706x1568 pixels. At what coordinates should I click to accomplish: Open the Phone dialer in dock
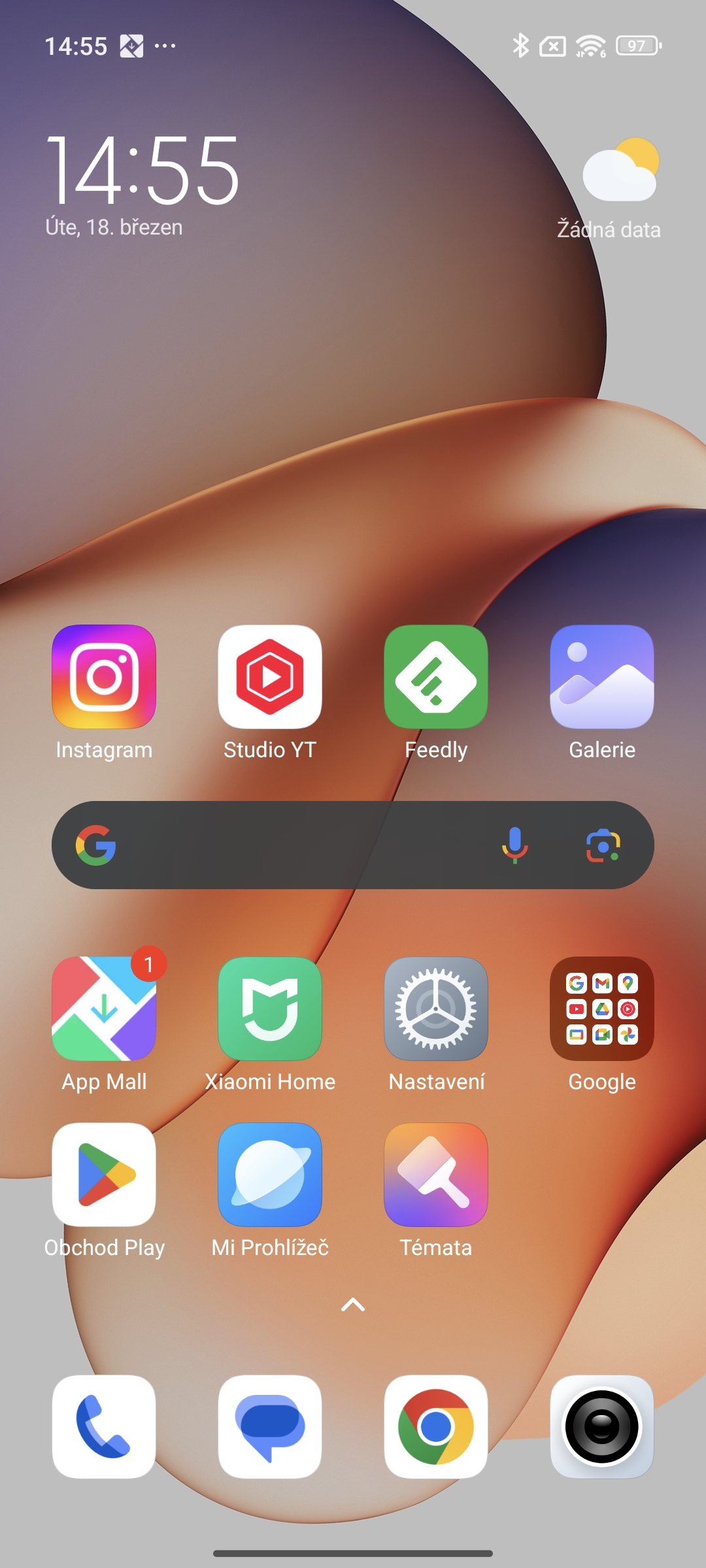[104, 1426]
